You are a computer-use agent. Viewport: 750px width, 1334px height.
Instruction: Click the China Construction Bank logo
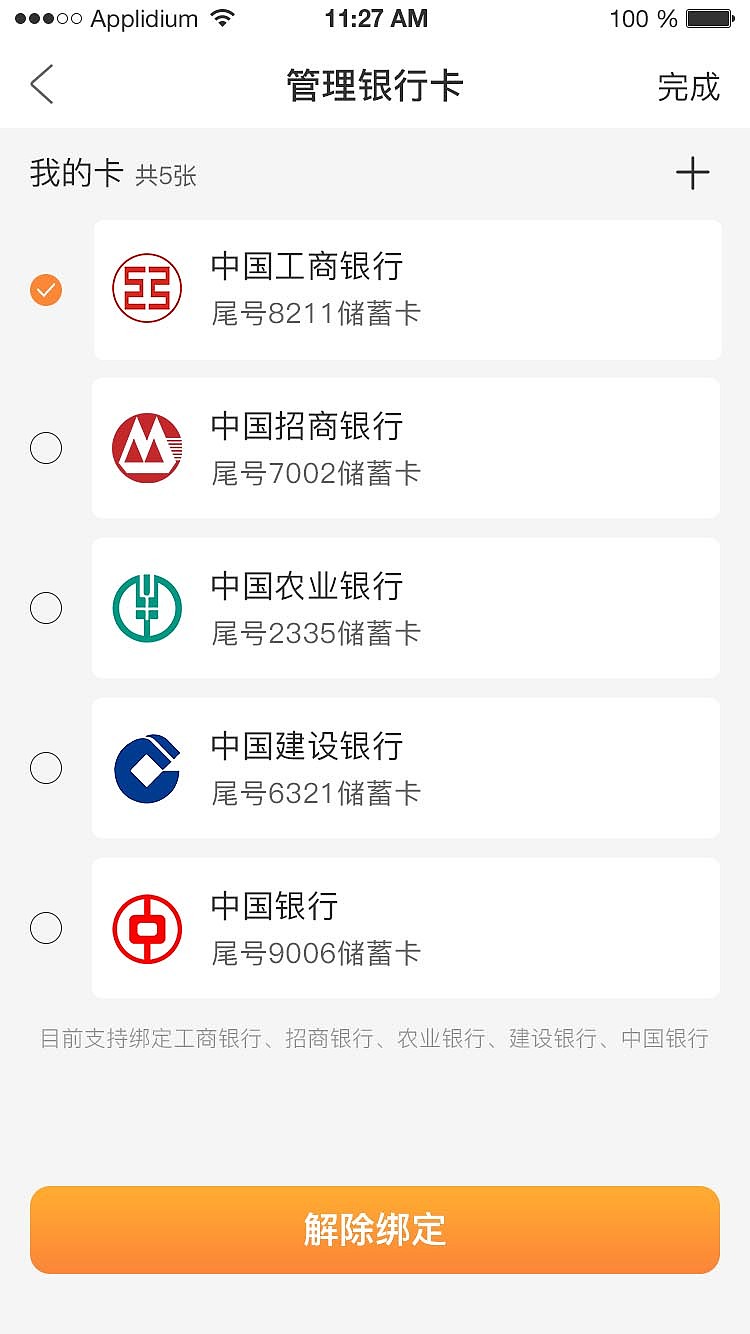[x=146, y=768]
